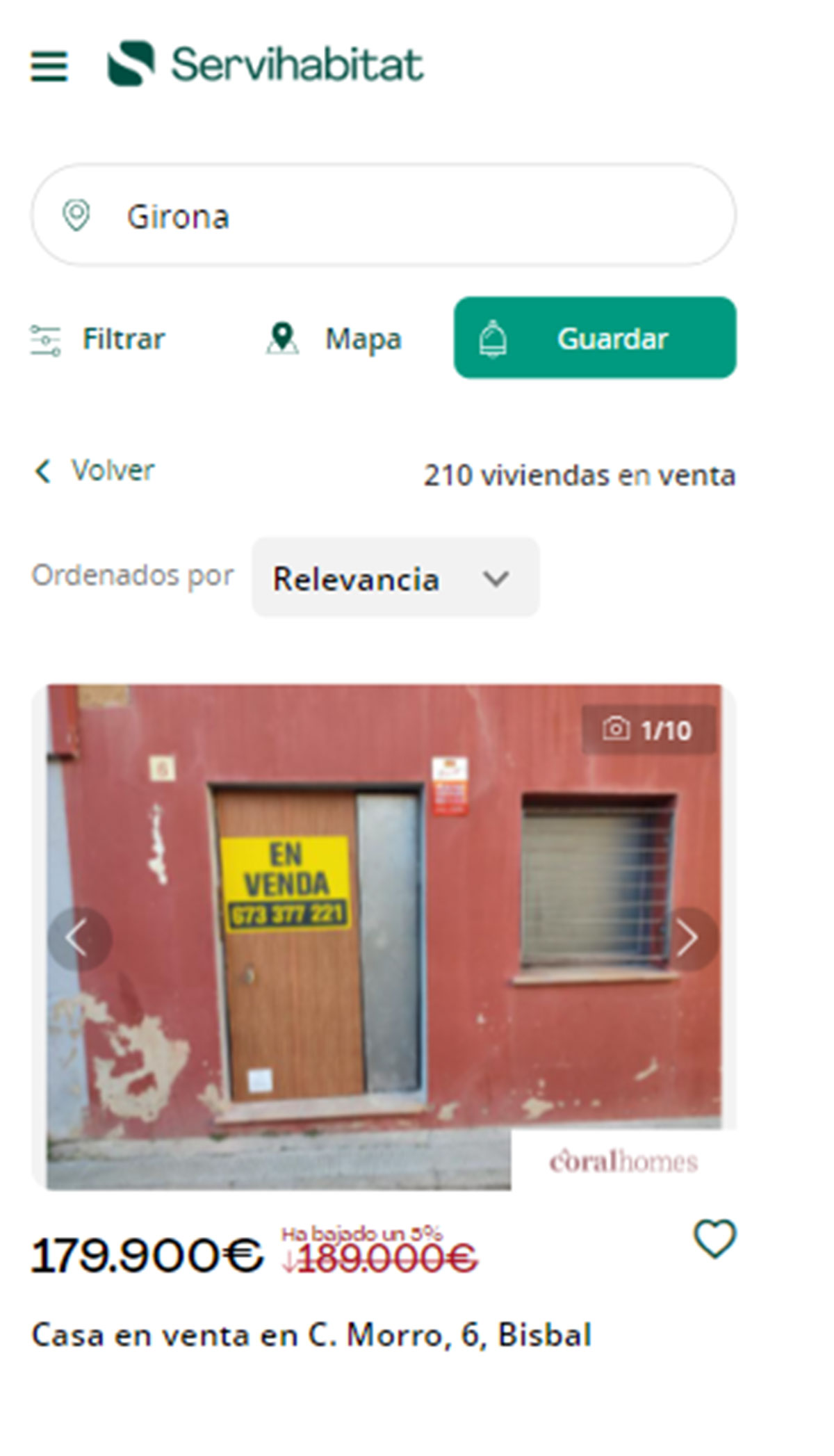
Task: Switch to Mapa view
Action: [x=334, y=339]
